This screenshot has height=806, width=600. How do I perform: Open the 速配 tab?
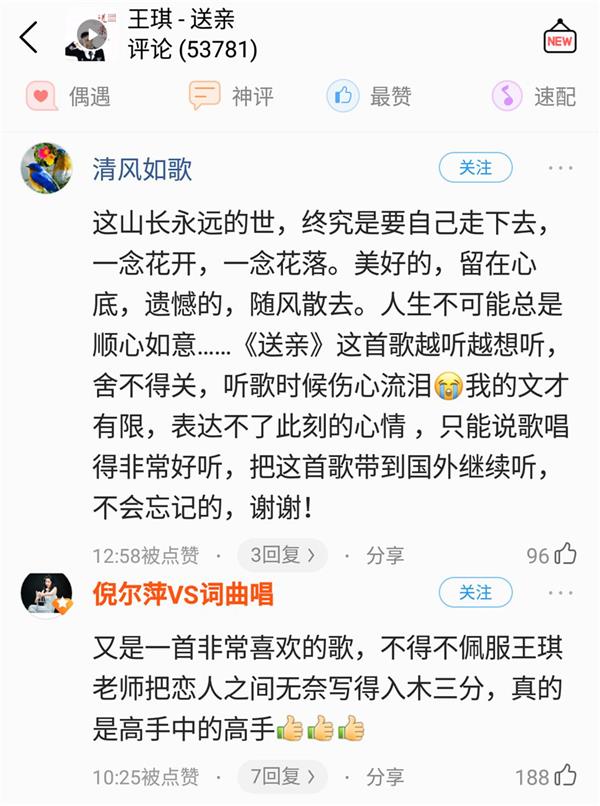(535, 97)
